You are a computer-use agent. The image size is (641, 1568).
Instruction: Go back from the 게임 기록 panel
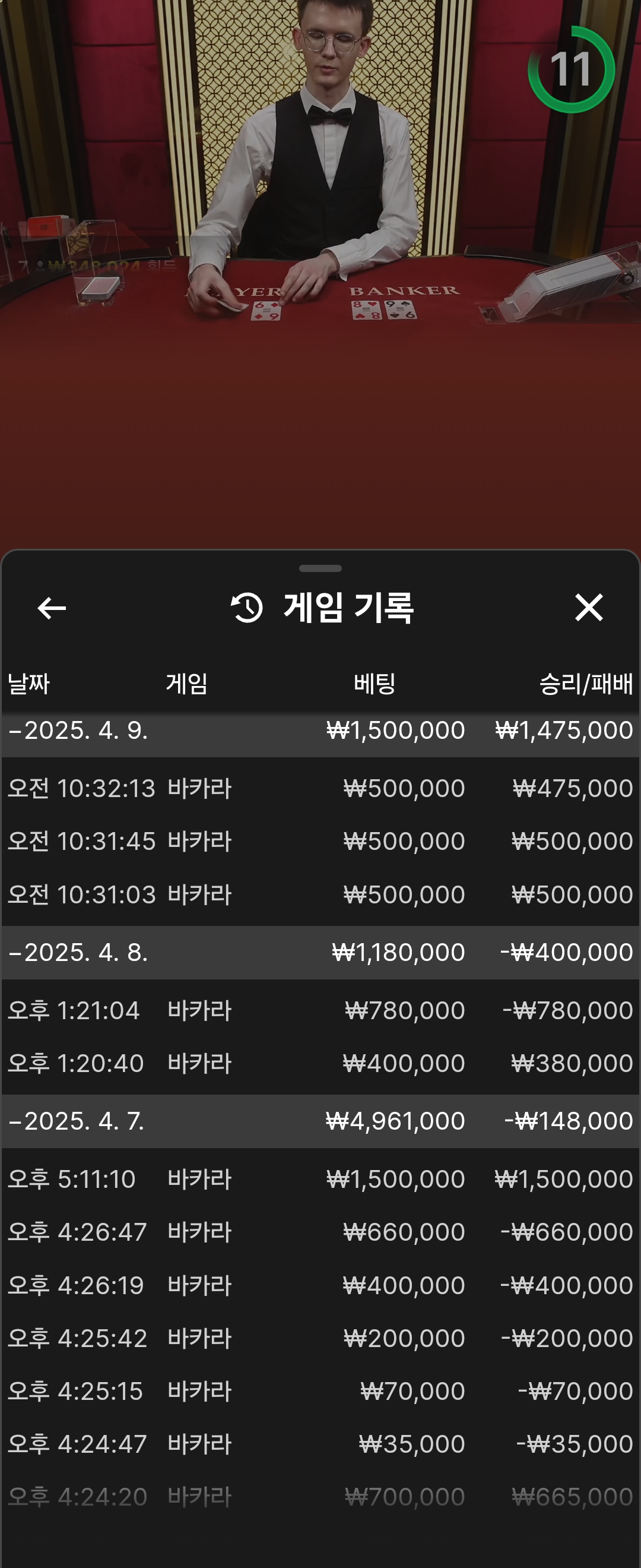click(x=52, y=608)
